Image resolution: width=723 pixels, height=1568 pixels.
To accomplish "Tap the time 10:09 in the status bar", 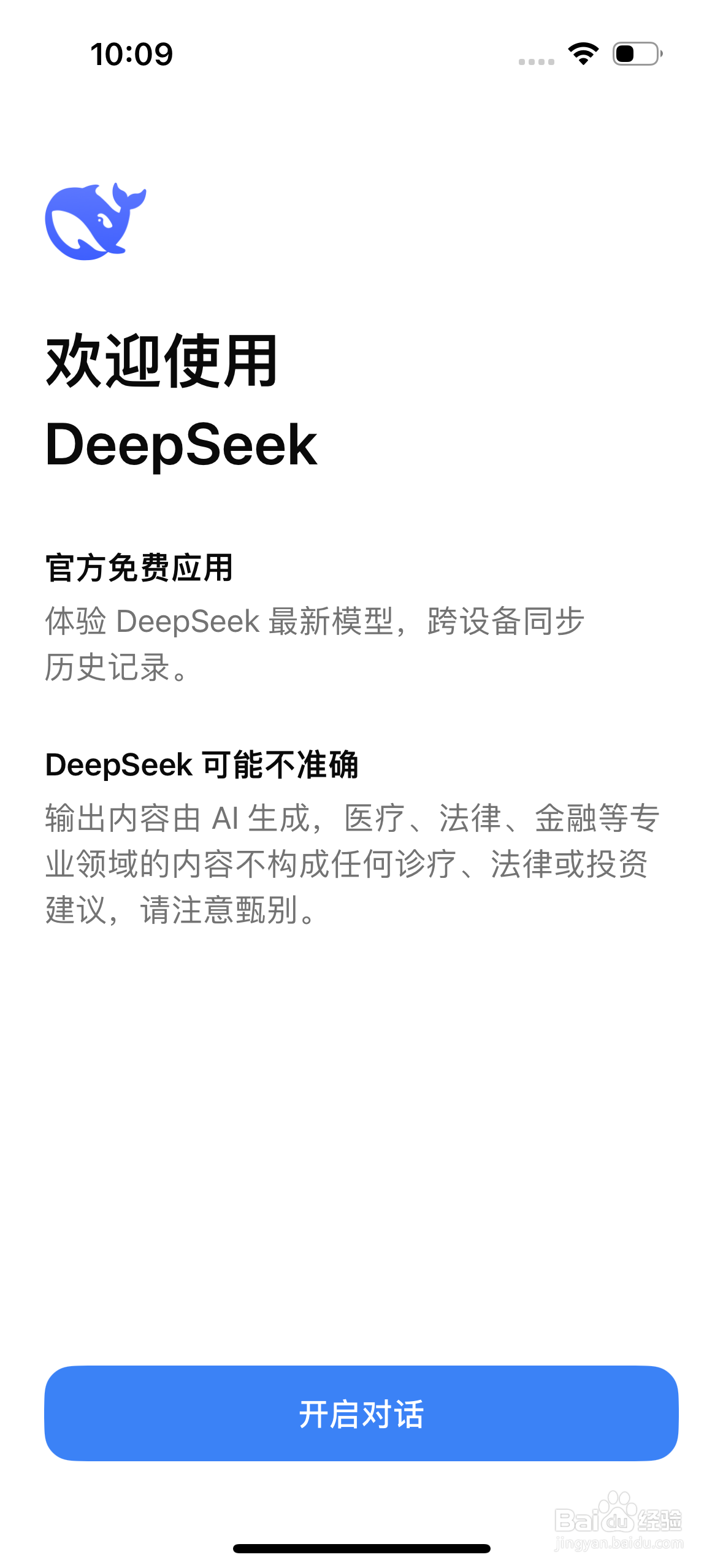I will pos(132,54).
